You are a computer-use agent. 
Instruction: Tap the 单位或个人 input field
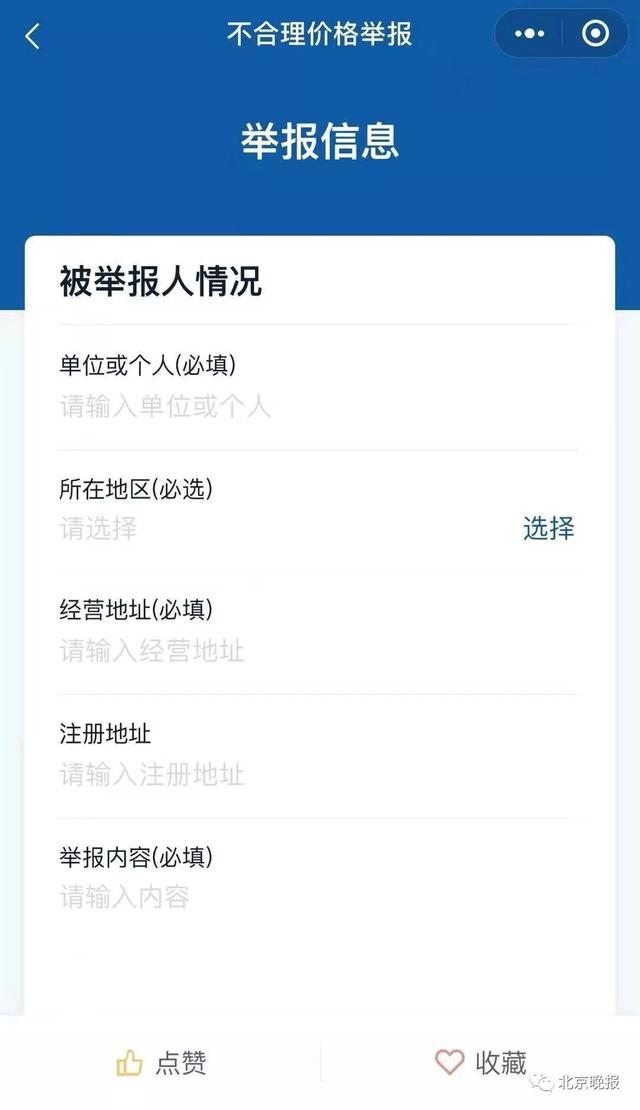(x=319, y=406)
